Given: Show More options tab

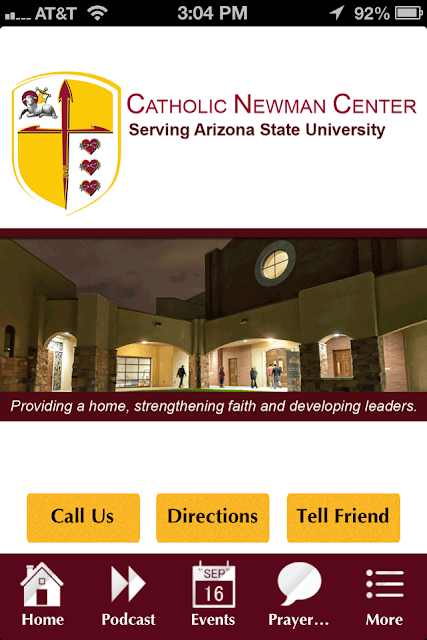Looking at the screenshot, I should [384, 594].
